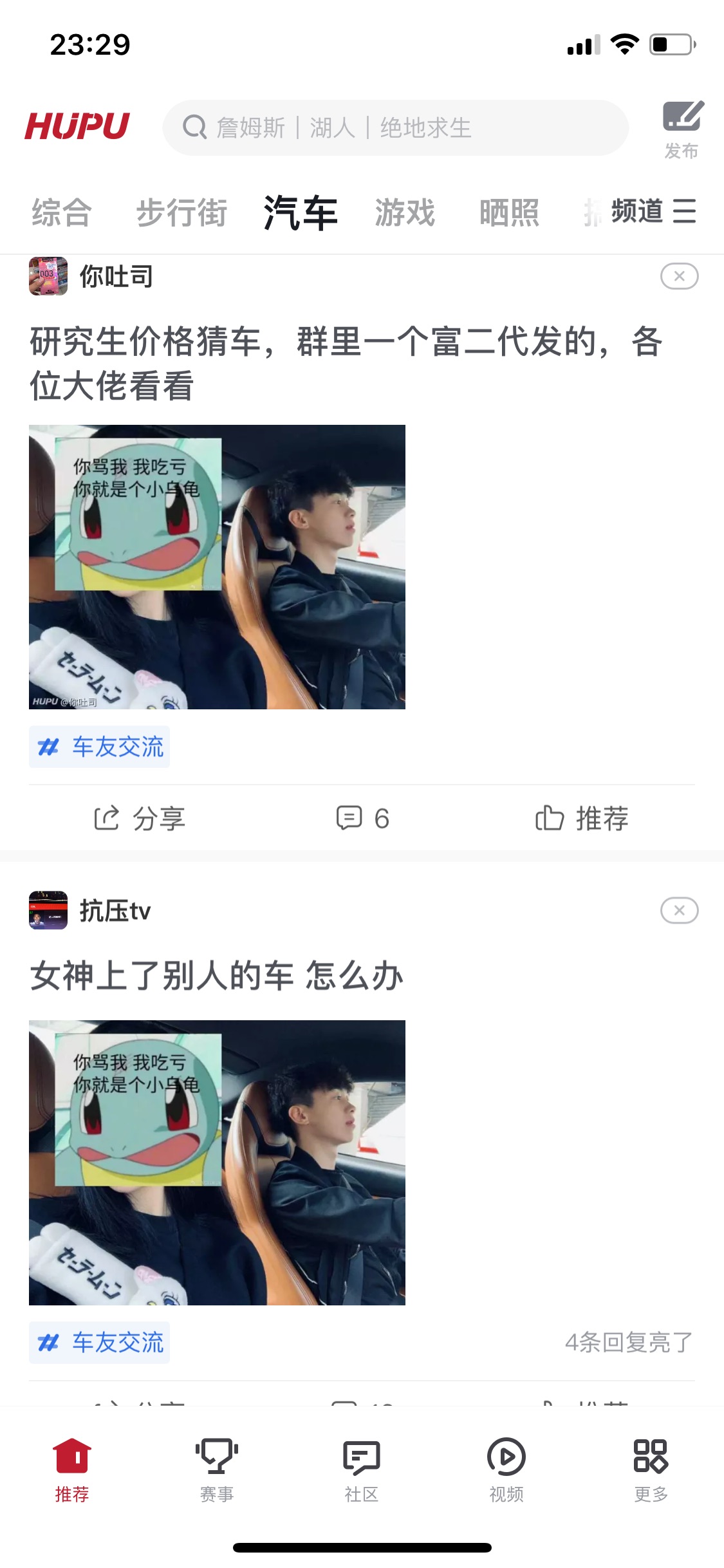Switch to the 赛事 bottom tab

click(x=217, y=1470)
